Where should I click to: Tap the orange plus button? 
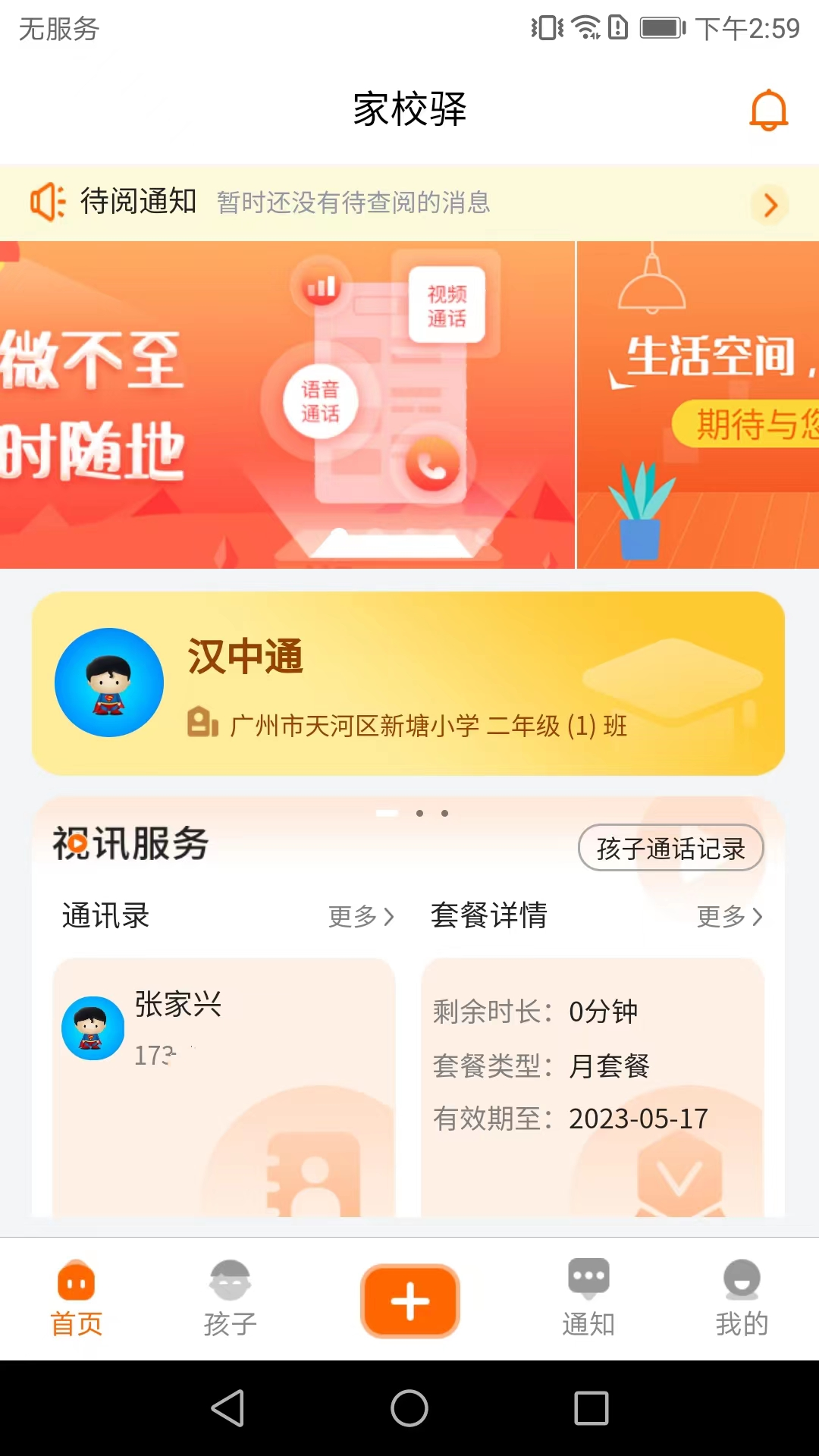(x=409, y=1301)
